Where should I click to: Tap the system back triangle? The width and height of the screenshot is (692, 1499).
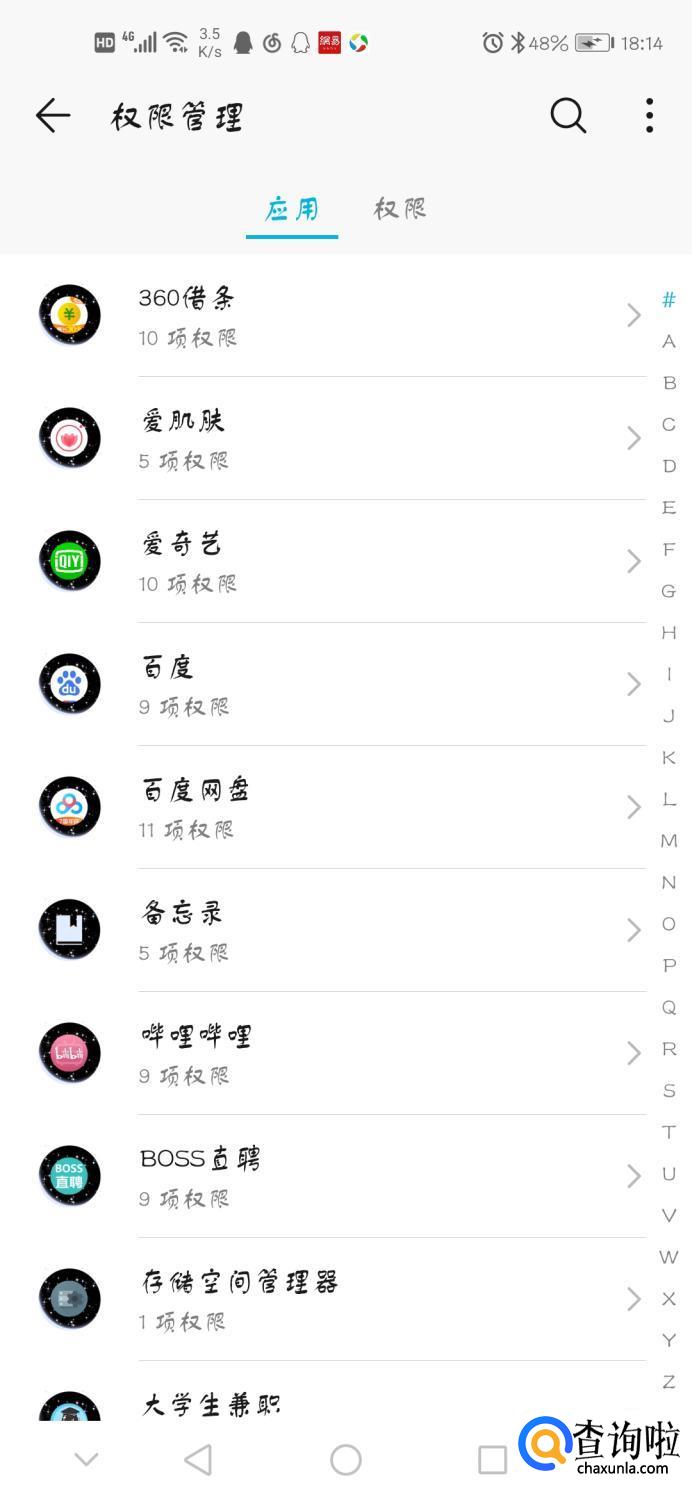click(x=199, y=1460)
